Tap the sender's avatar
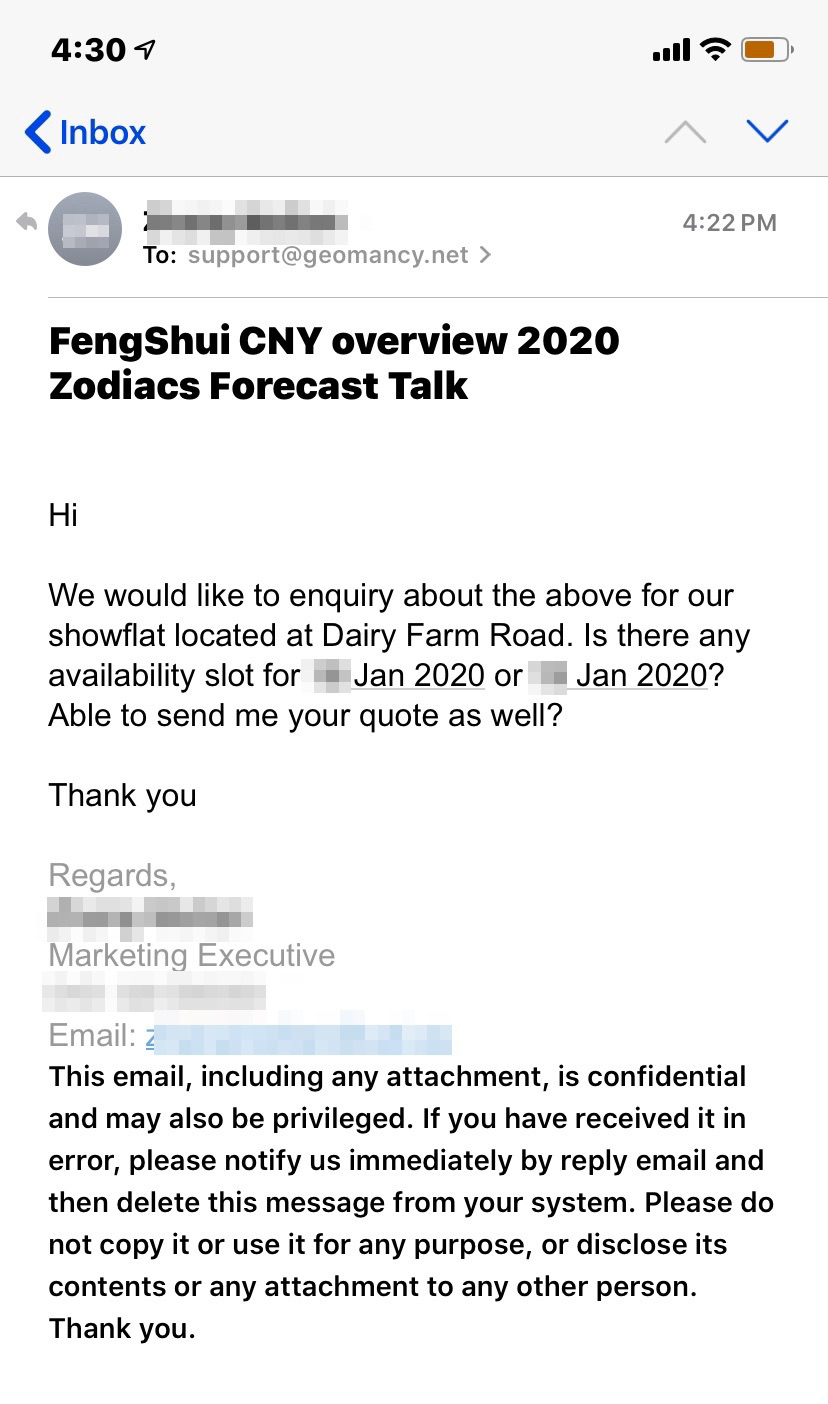The image size is (828, 1404). pos(85,228)
